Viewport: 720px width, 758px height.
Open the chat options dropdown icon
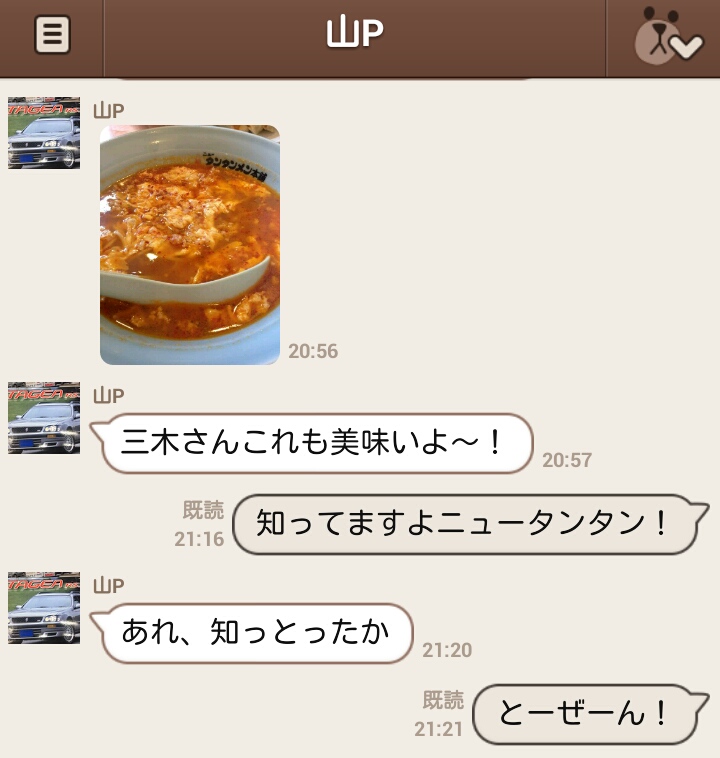pos(667,38)
